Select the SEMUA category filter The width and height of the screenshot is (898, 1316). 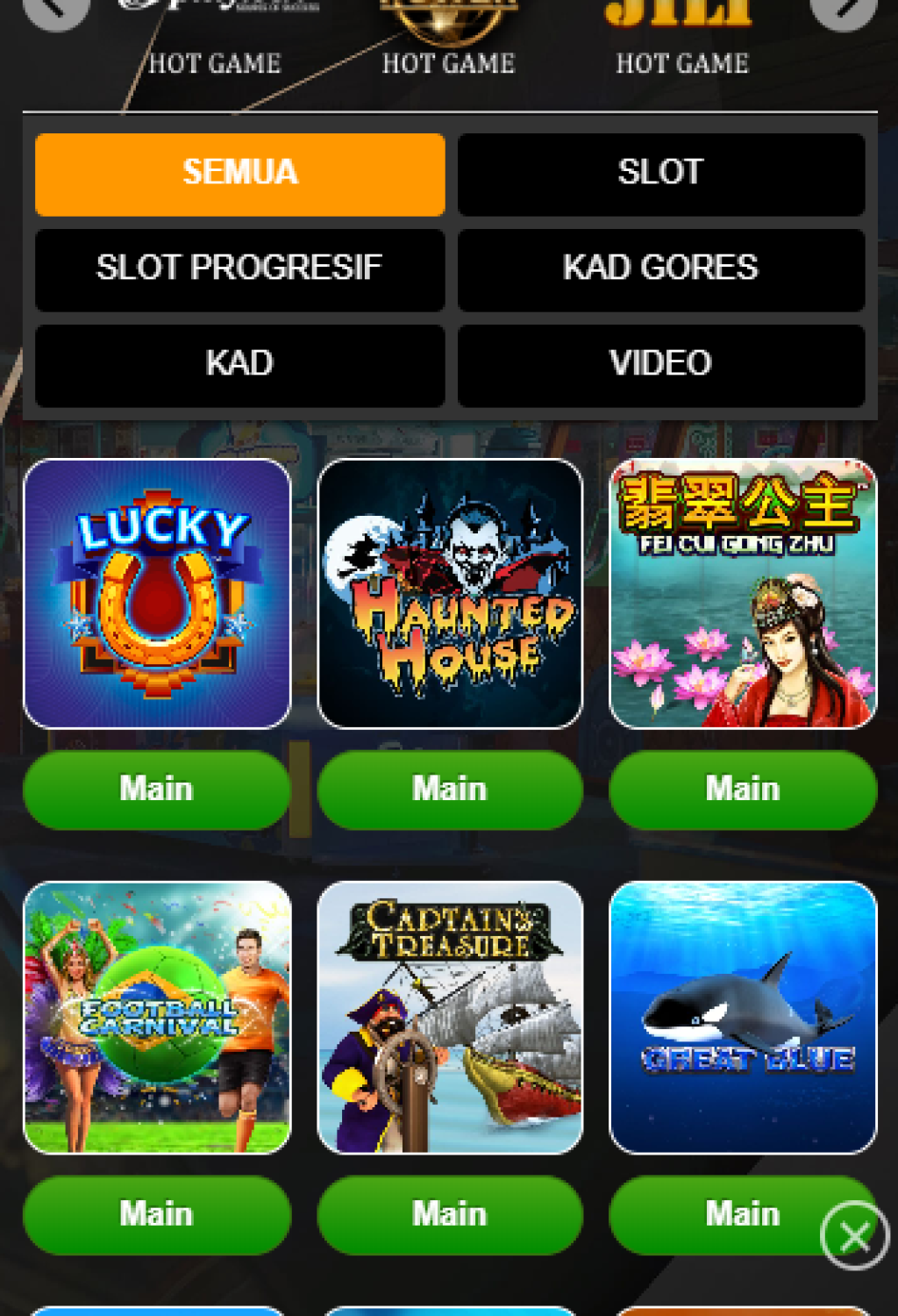point(239,174)
